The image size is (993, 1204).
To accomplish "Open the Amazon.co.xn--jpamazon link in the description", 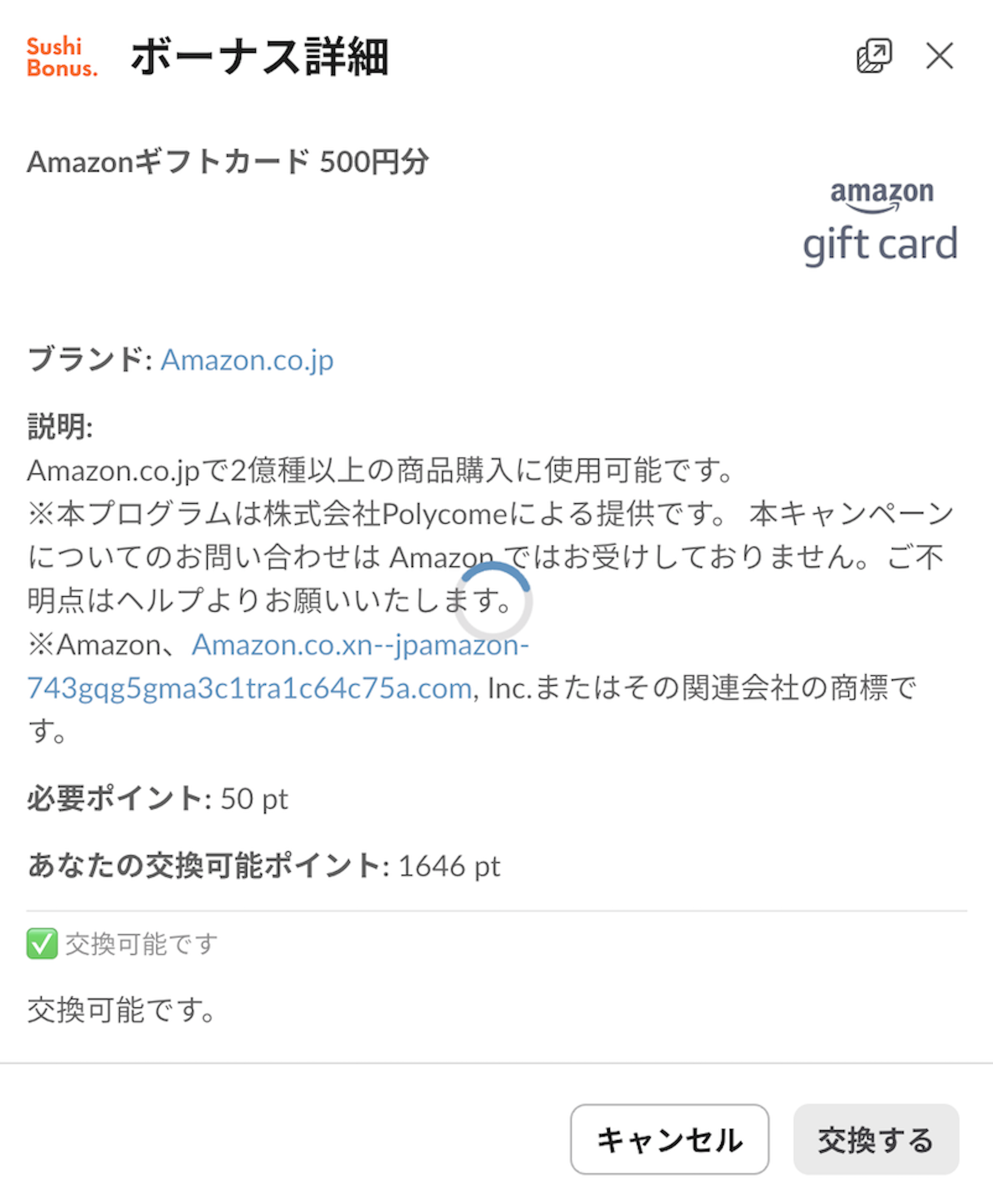I will click(360, 646).
